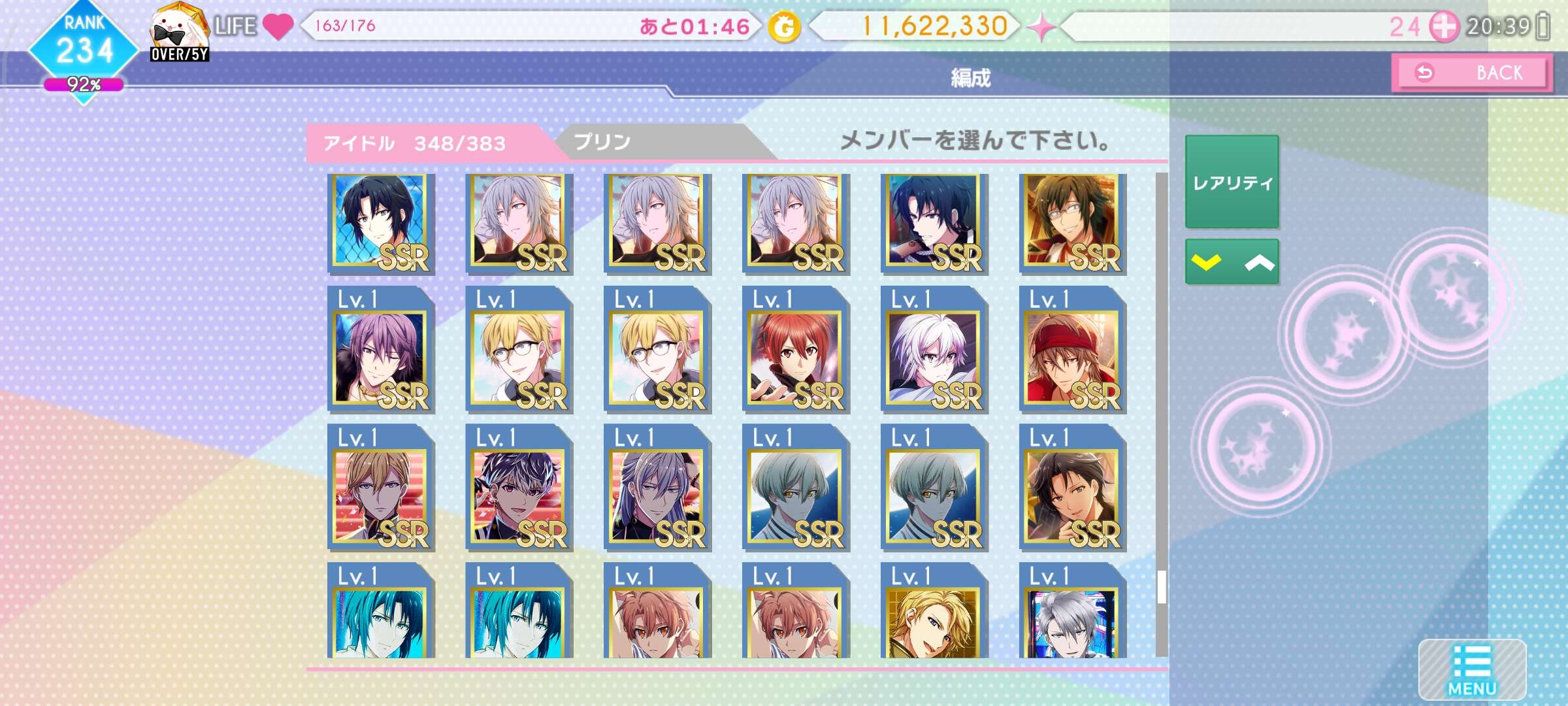Open the レアリティ sort selector

(1232, 182)
